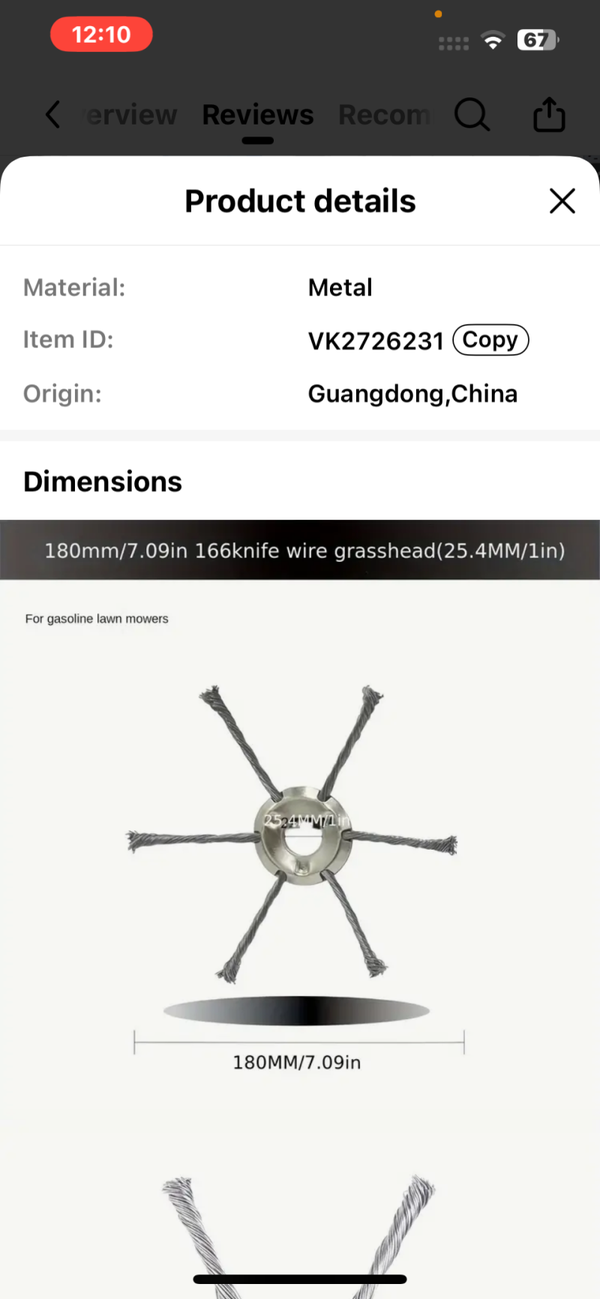Viewport: 600px width, 1299px height.
Task: Copy the item ID VK2726231
Action: pos(490,340)
